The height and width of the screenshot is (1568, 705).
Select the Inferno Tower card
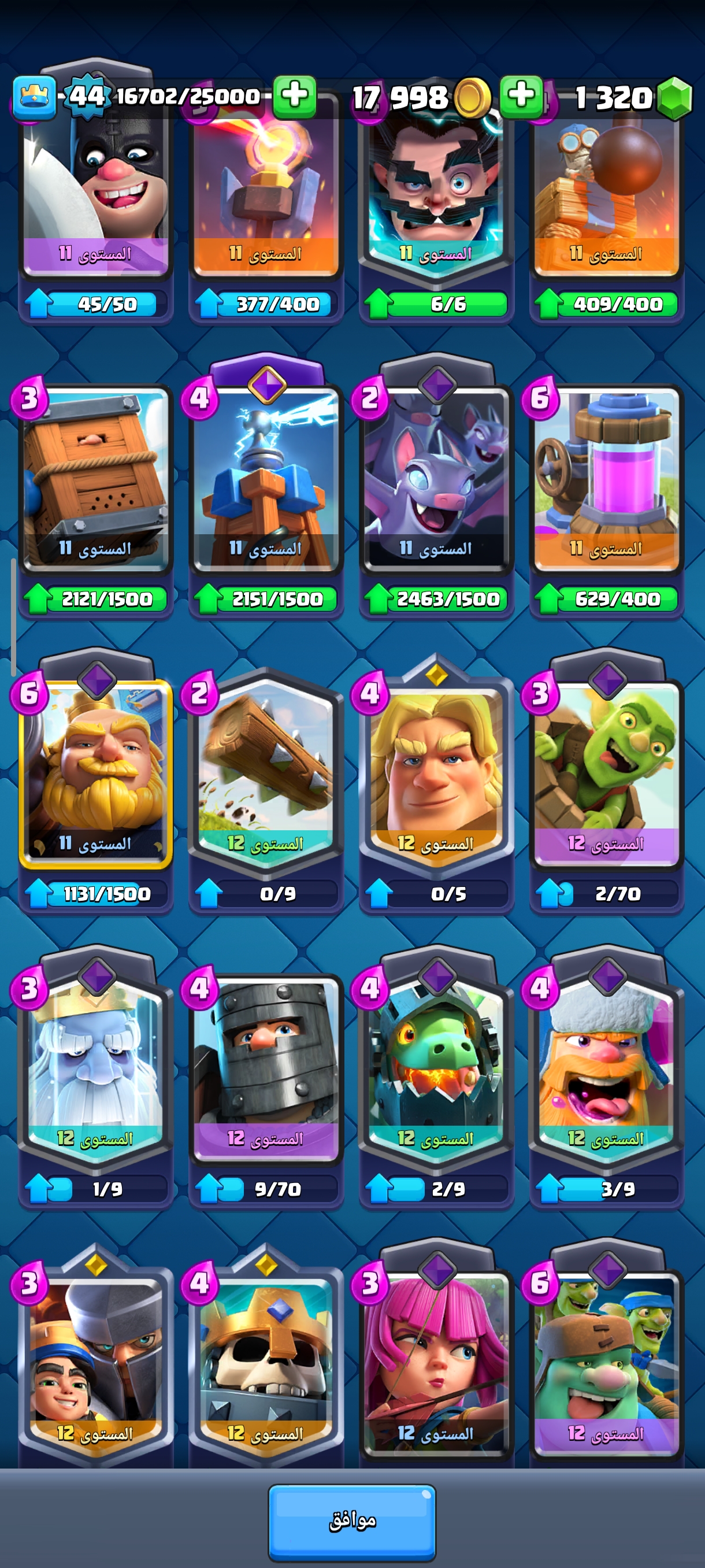(x=266, y=195)
